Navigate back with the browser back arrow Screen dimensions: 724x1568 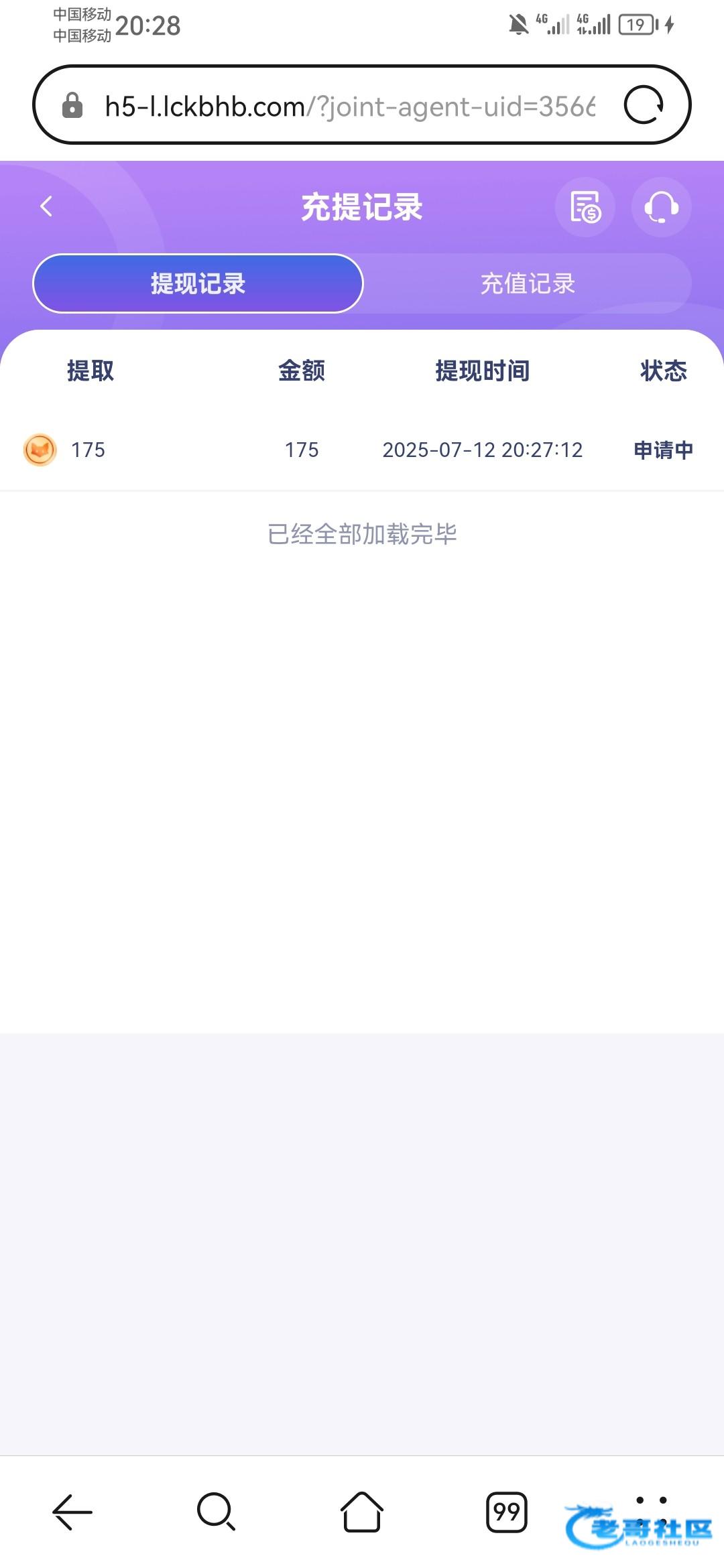tap(72, 1512)
